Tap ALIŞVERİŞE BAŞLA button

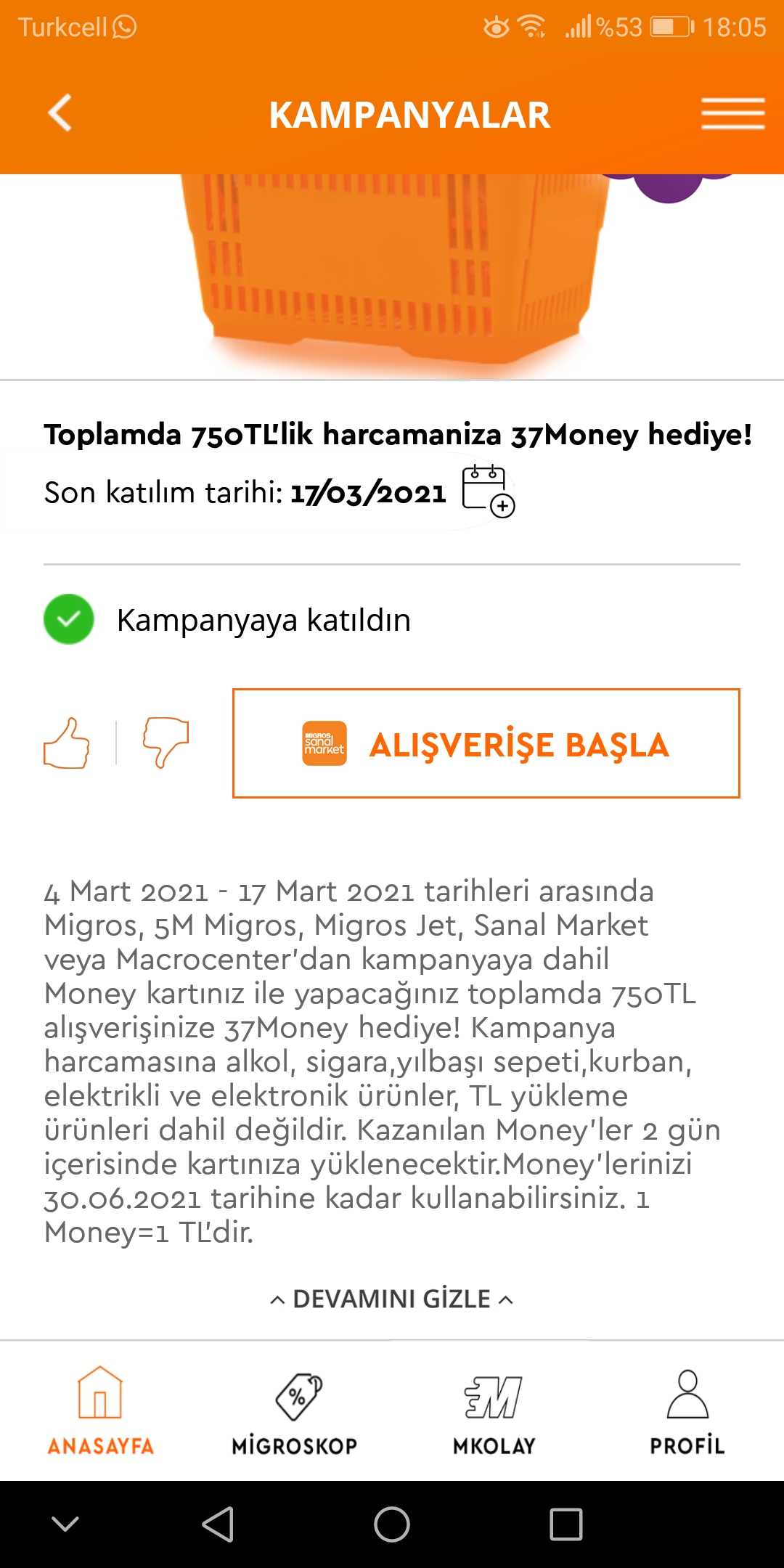click(486, 743)
